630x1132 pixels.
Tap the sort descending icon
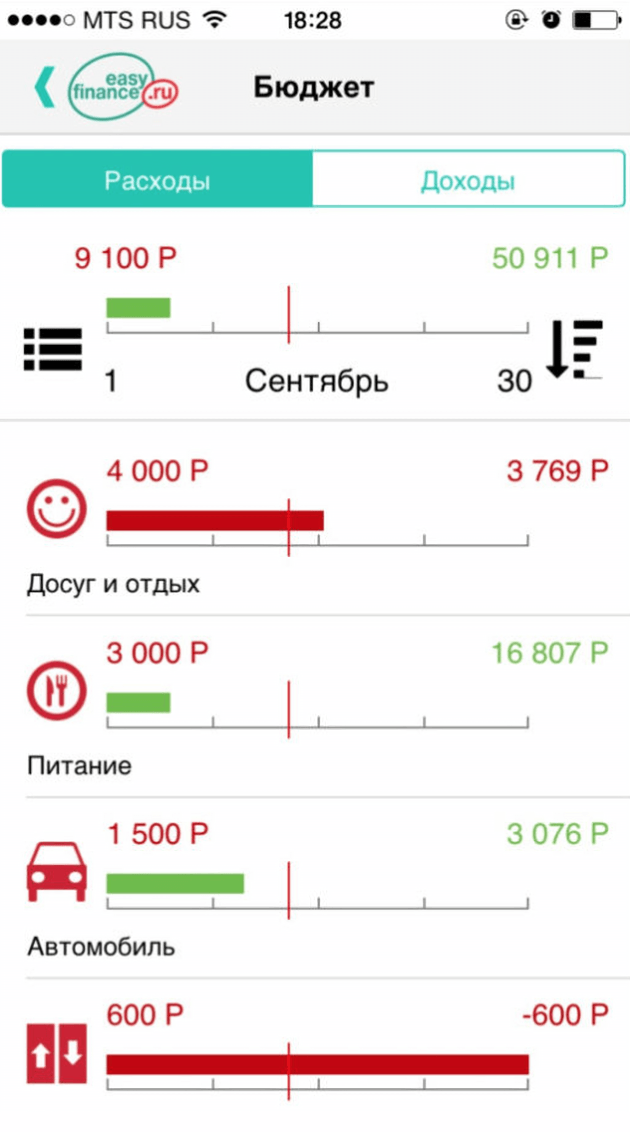point(574,349)
